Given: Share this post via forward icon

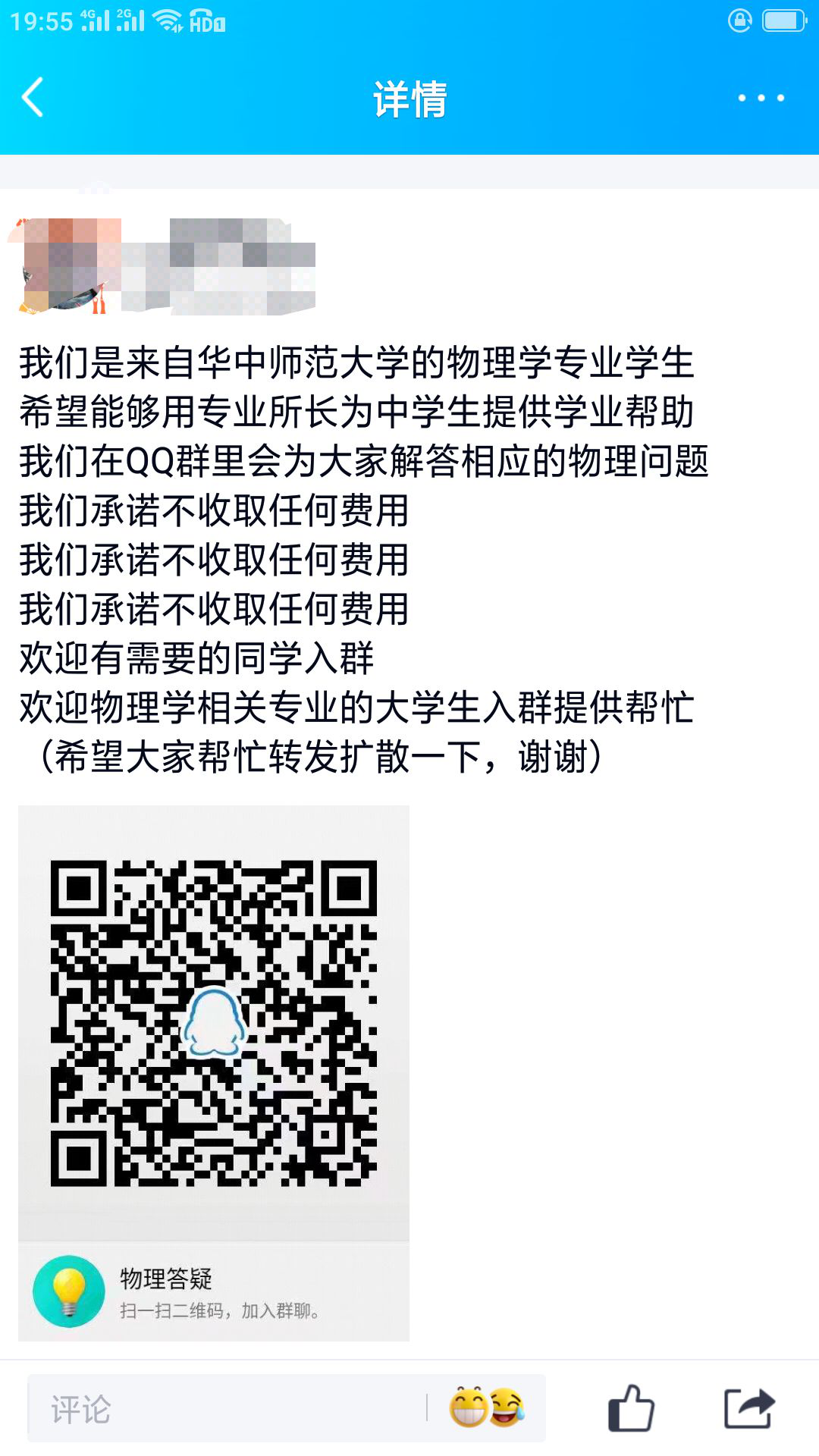Looking at the screenshot, I should click(749, 1408).
